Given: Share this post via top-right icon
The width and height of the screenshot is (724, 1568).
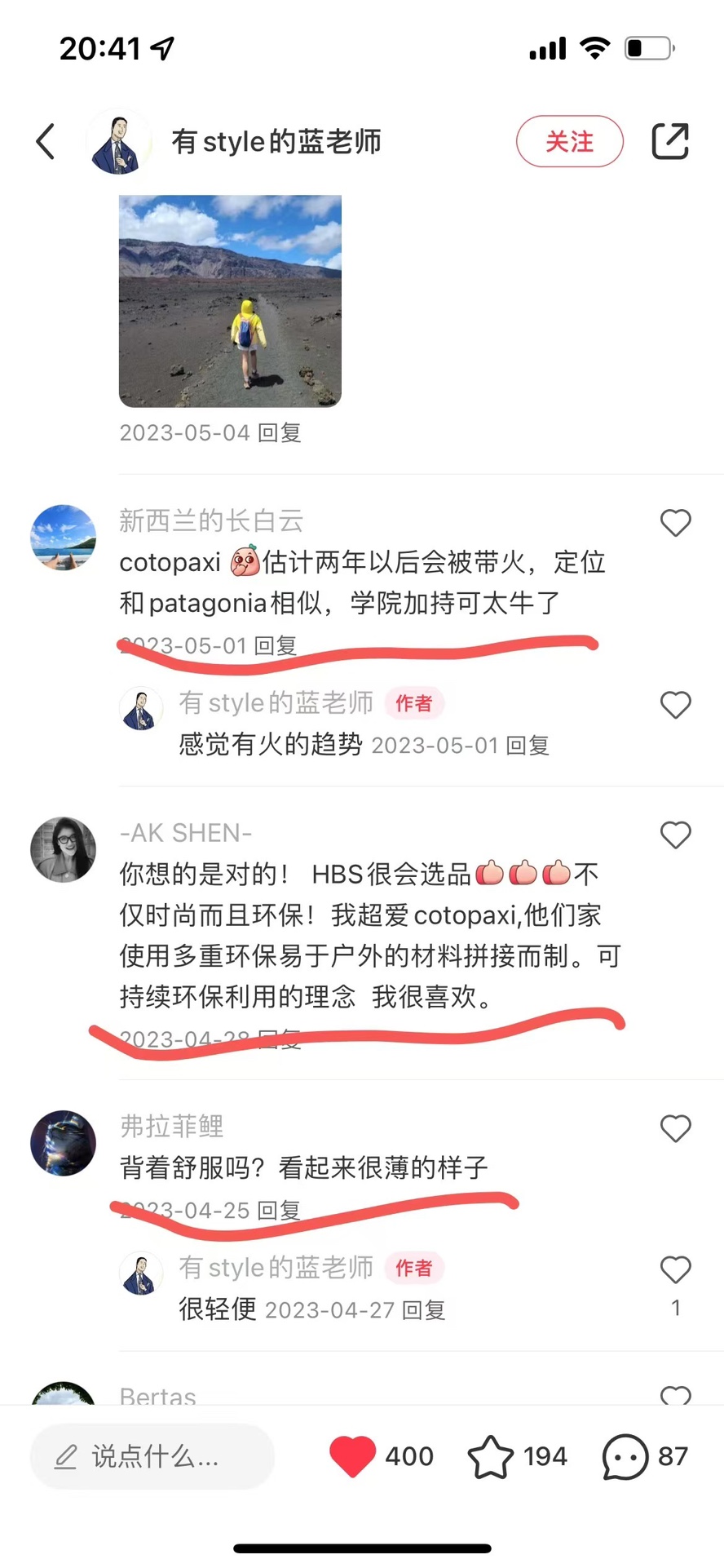Looking at the screenshot, I should point(670,141).
